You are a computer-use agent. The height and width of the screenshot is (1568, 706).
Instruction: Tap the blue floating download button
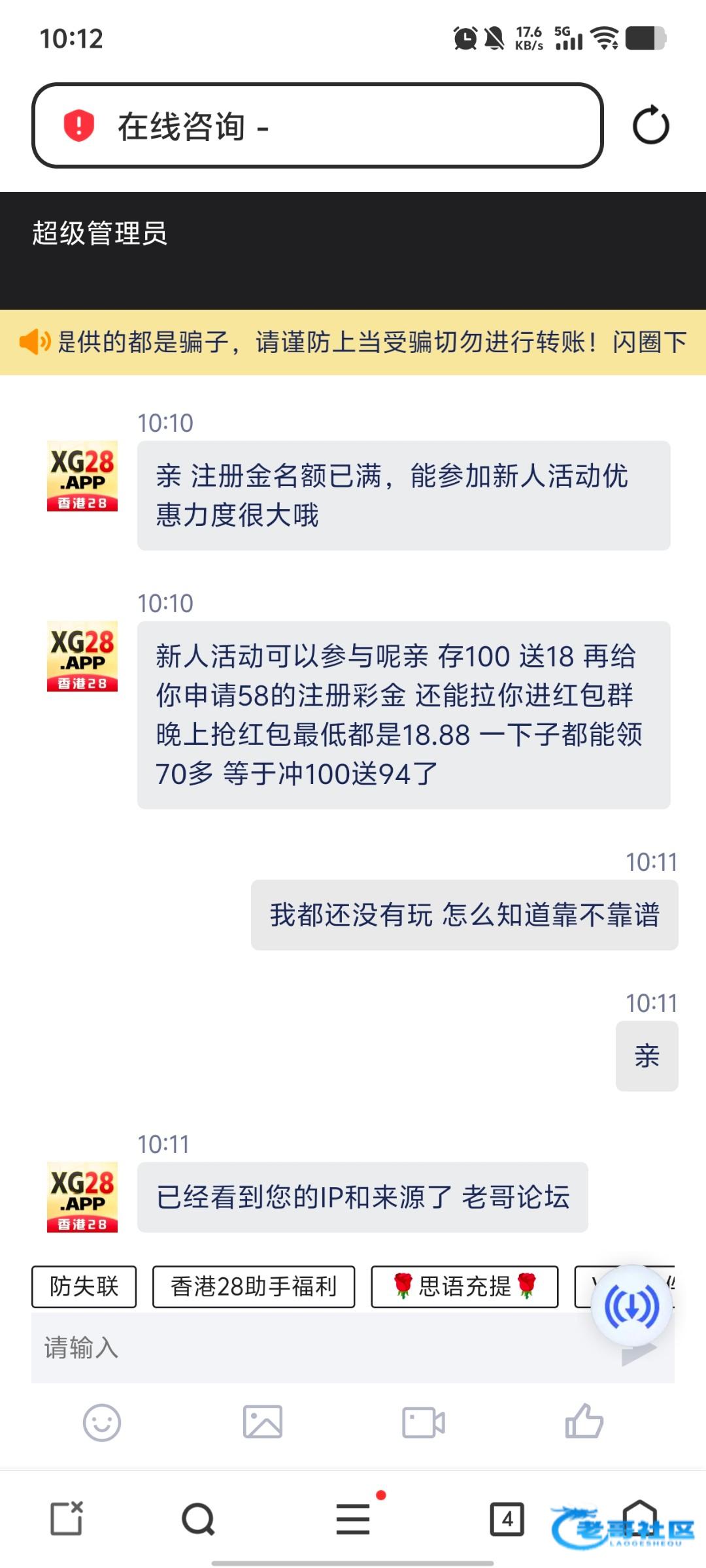pos(631,1305)
